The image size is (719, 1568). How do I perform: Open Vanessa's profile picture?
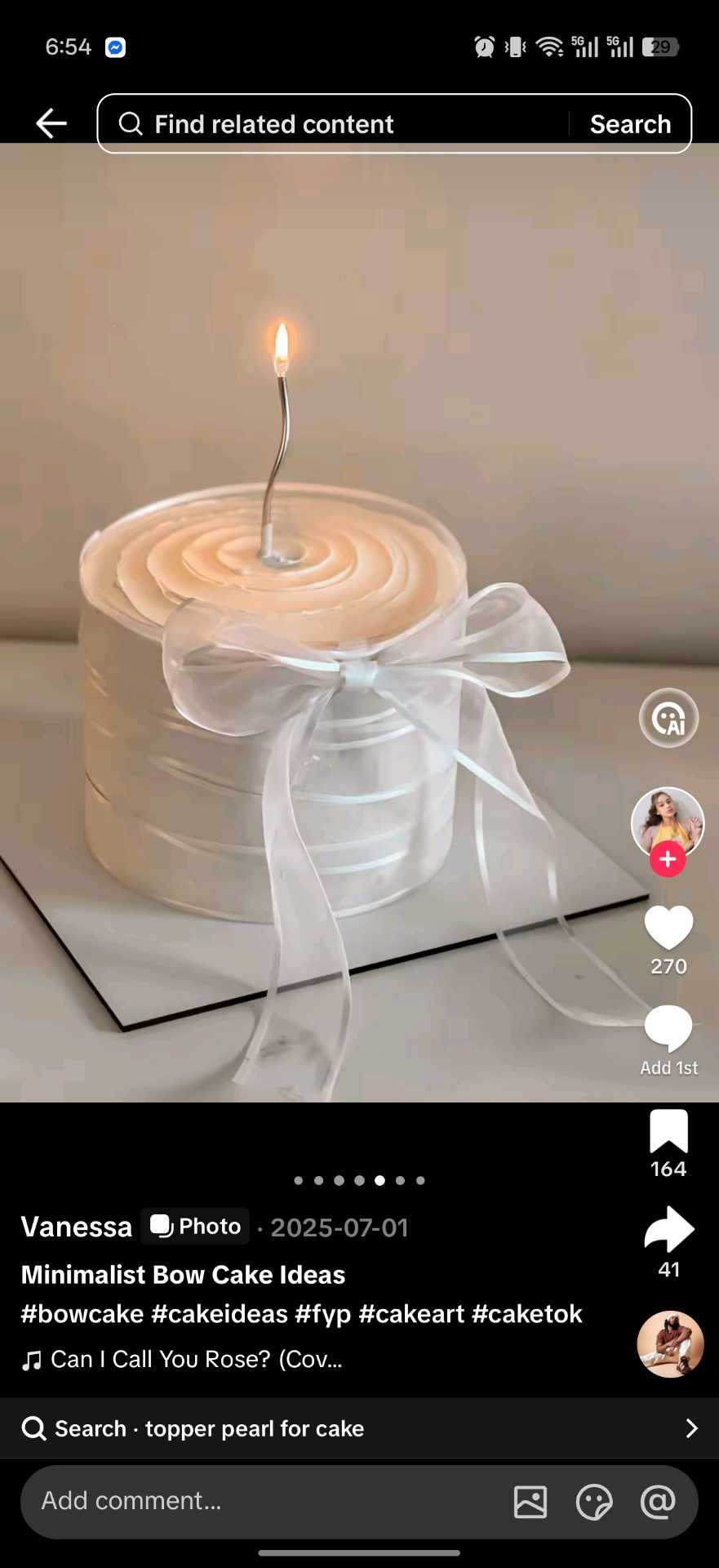[x=667, y=821]
